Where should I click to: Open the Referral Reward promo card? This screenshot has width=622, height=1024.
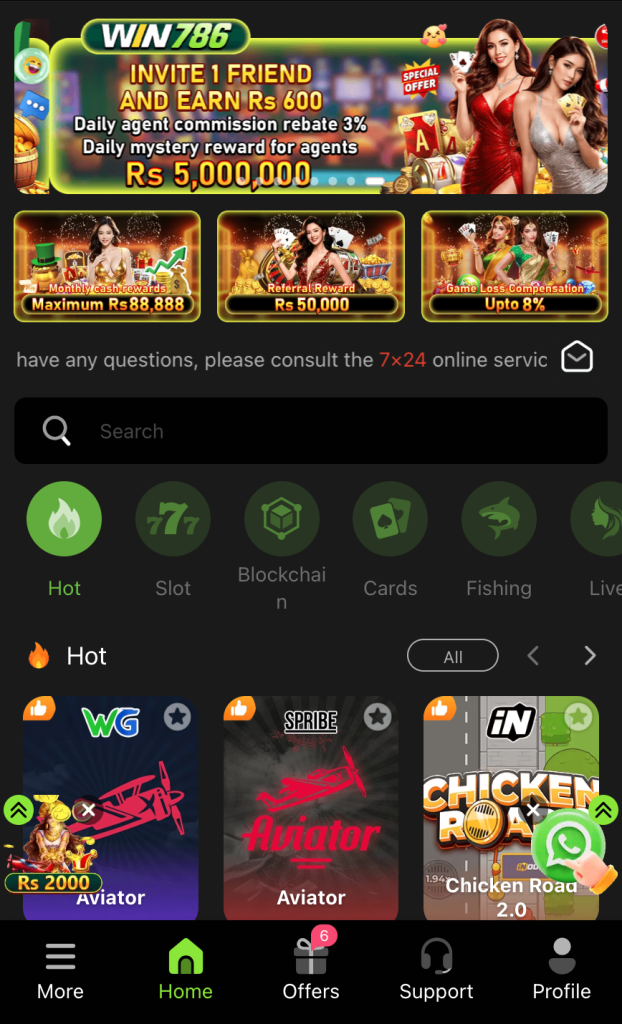pos(311,266)
